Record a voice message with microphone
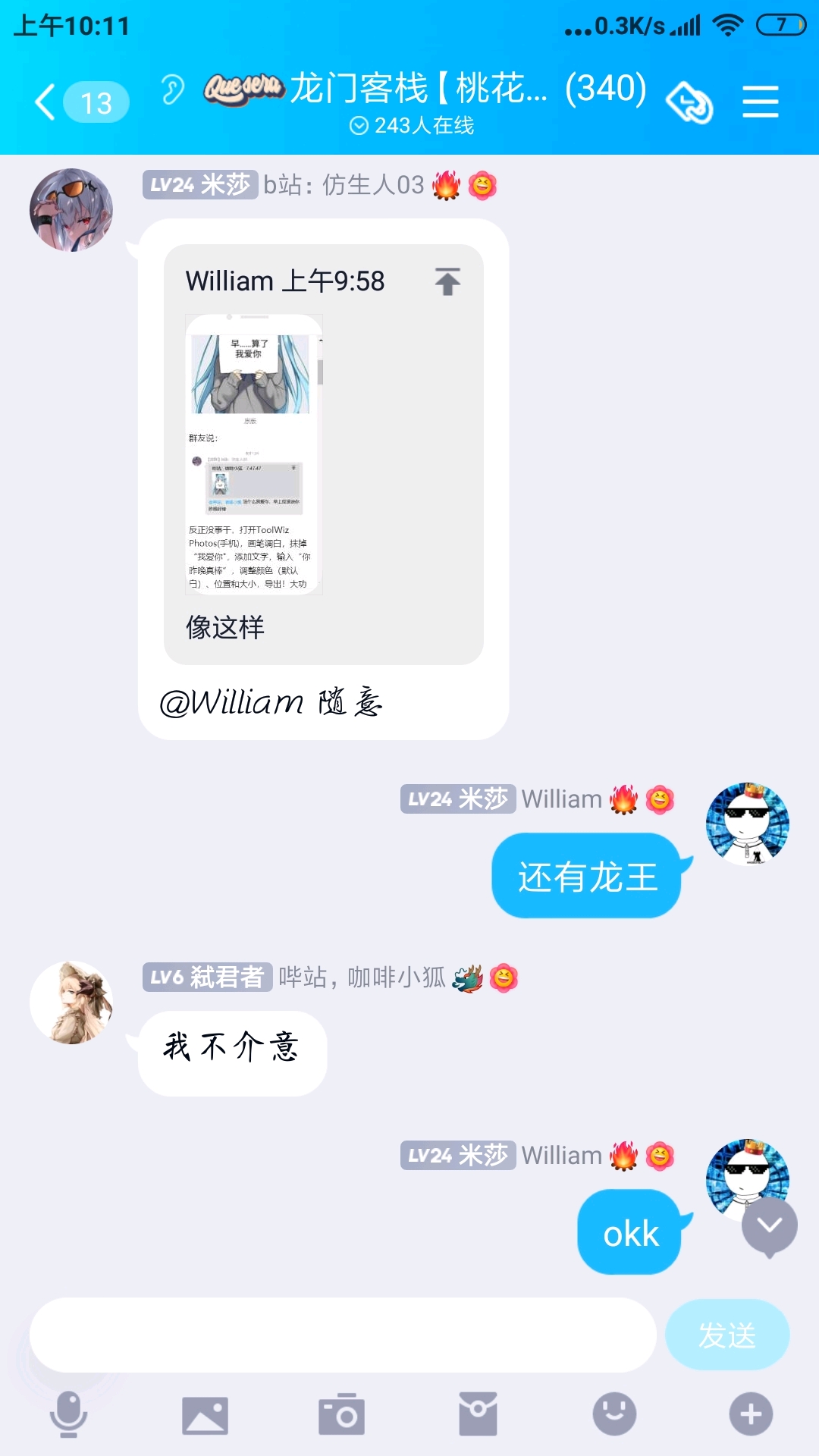The width and height of the screenshot is (819, 1456). (x=68, y=1414)
